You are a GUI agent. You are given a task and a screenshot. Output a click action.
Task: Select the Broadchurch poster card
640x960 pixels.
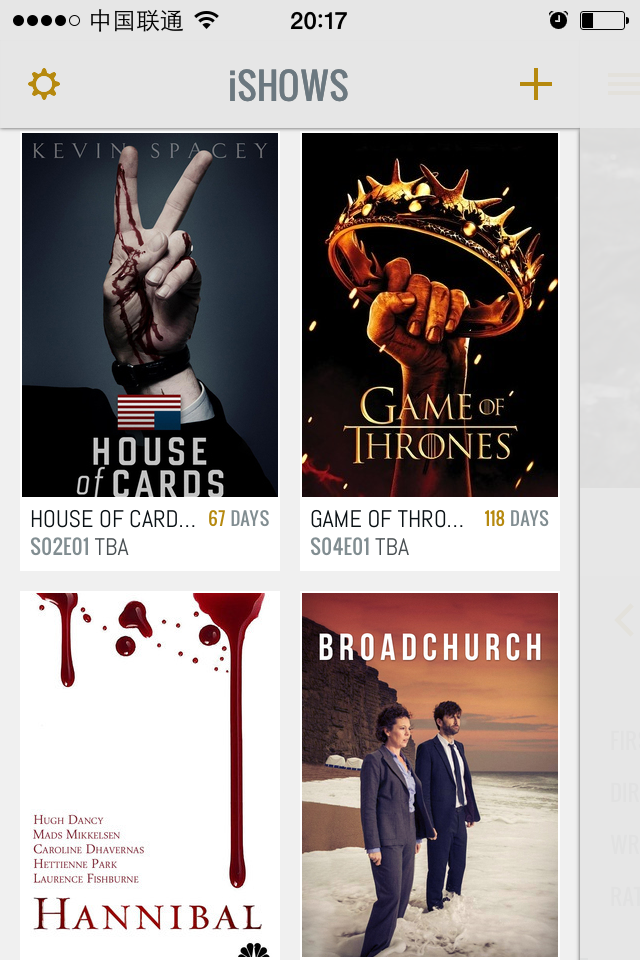(x=430, y=774)
